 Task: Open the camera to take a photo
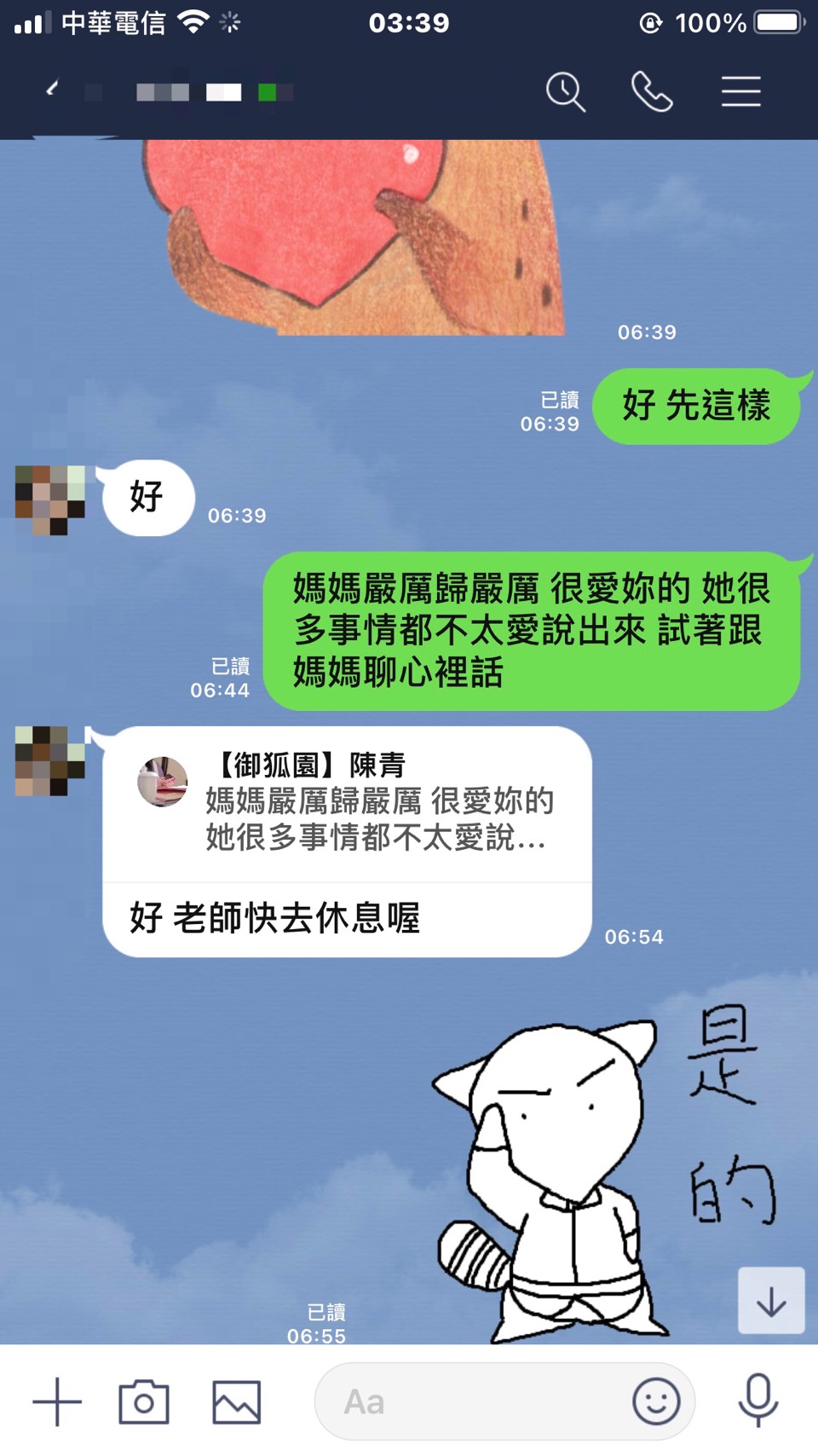coord(143,1401)
